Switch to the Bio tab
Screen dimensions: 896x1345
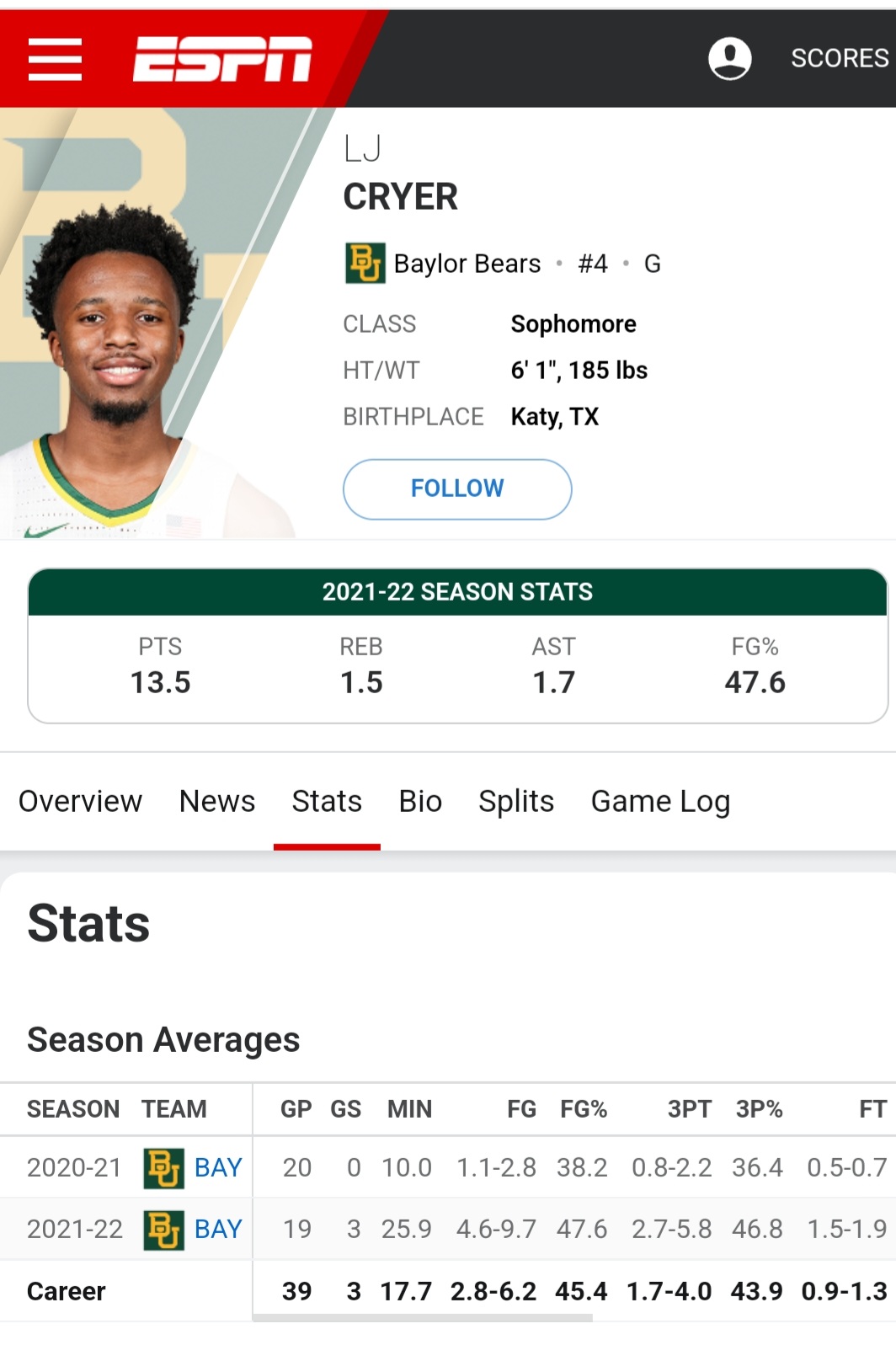(x=420, y=801)
